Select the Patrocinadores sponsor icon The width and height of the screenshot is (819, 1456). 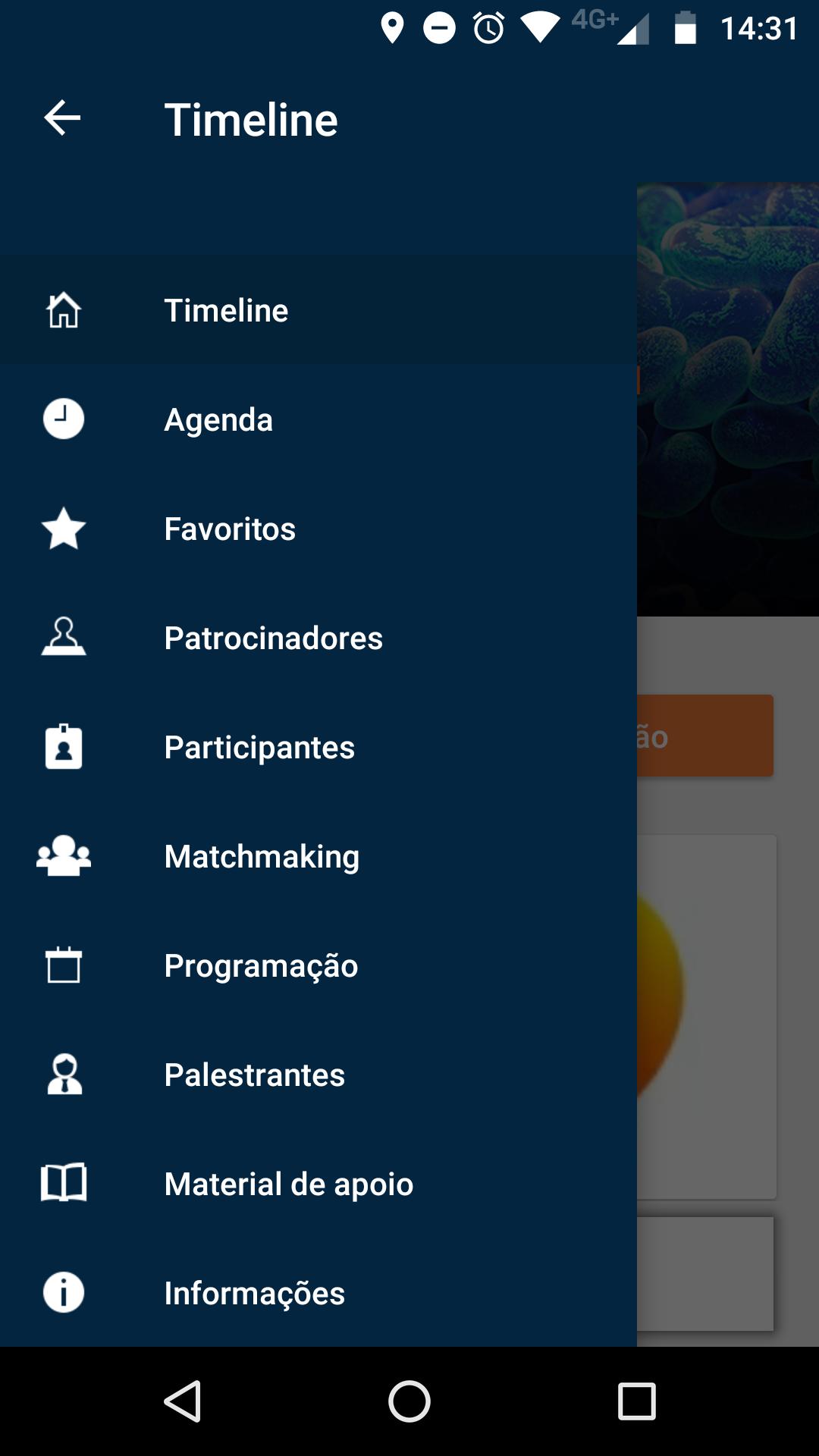(x=64, y=639)
